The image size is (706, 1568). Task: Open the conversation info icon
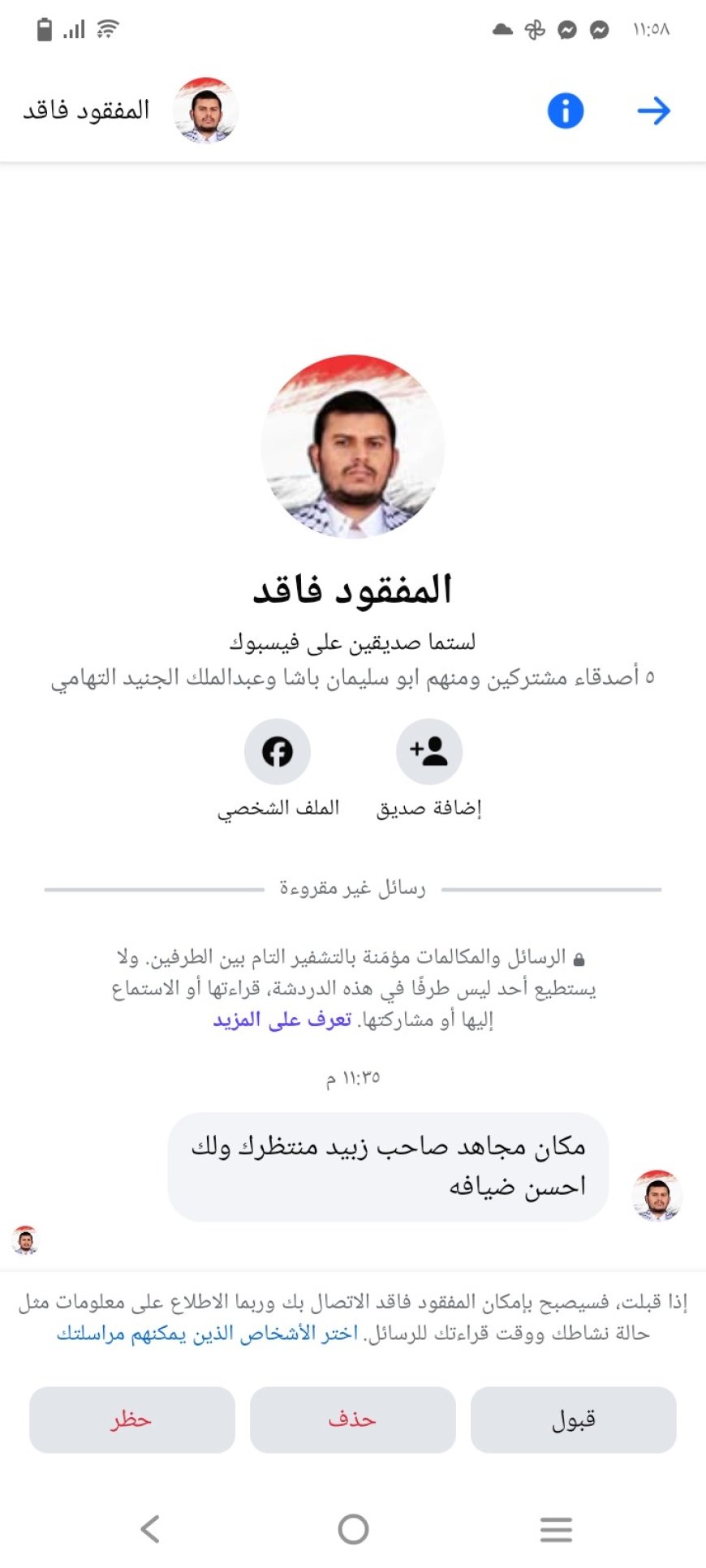tap(566, 111)
